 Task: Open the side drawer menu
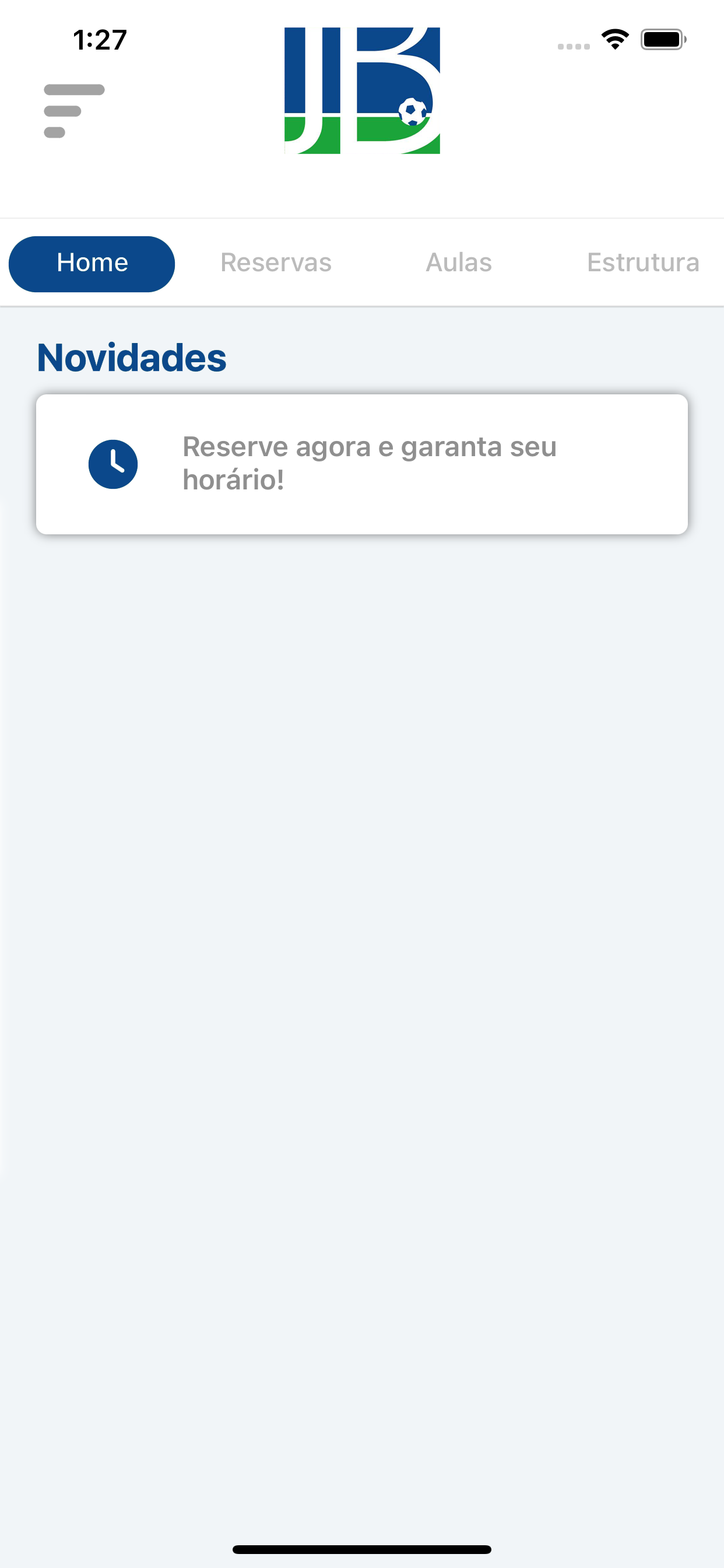coord(73,111)
